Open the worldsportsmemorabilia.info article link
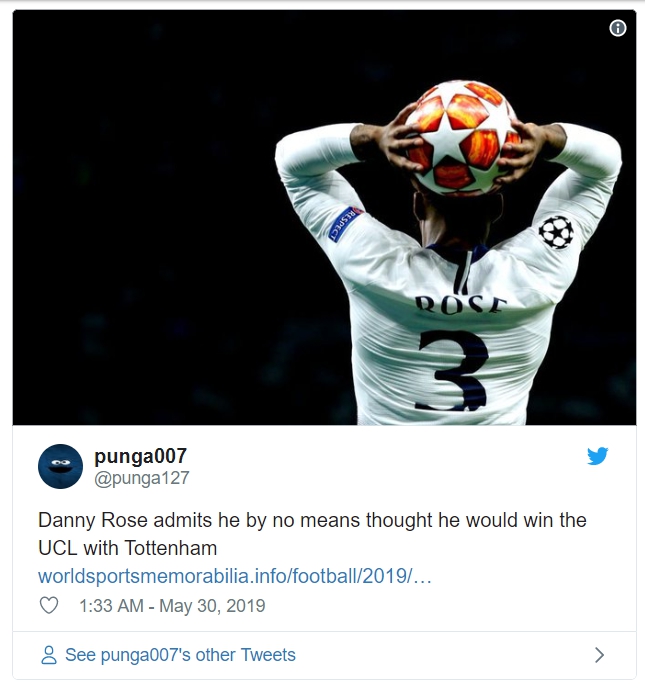The height and width of the screenshot is (697, 645). pos(234,577)
